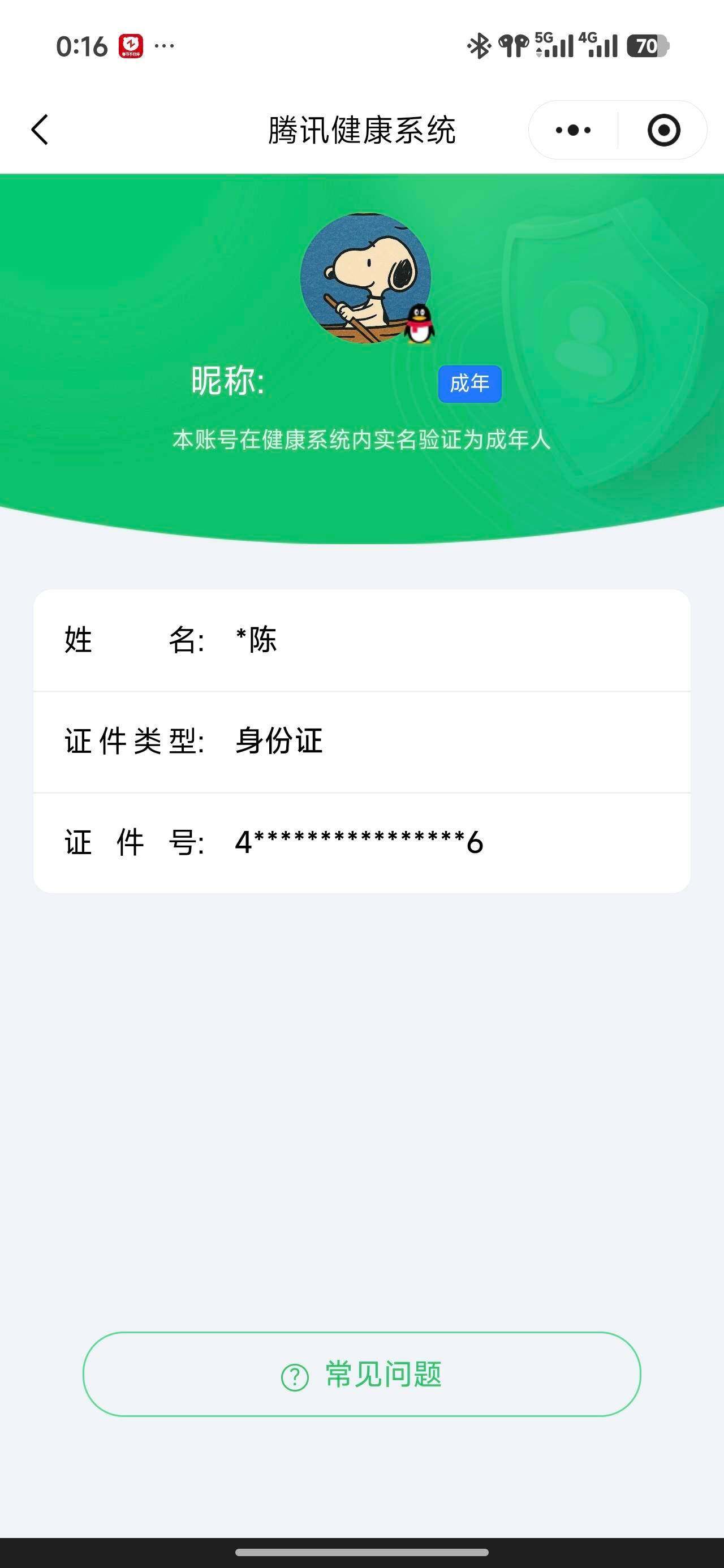724x1568 pixels.
Task: Tap the 腾讯健康系统 title
Action: [361, 130]
